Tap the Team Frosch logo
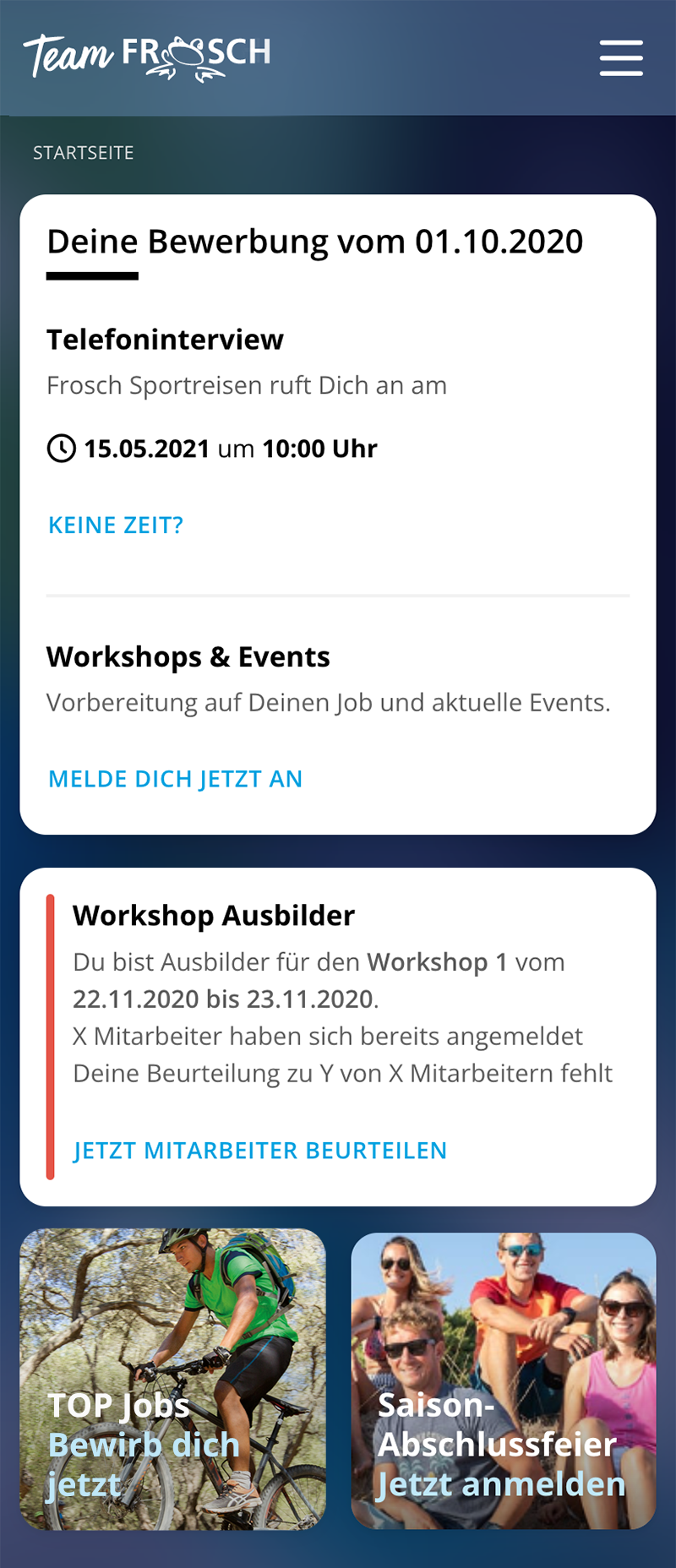676x1568 pixels. tap(147, 57)
